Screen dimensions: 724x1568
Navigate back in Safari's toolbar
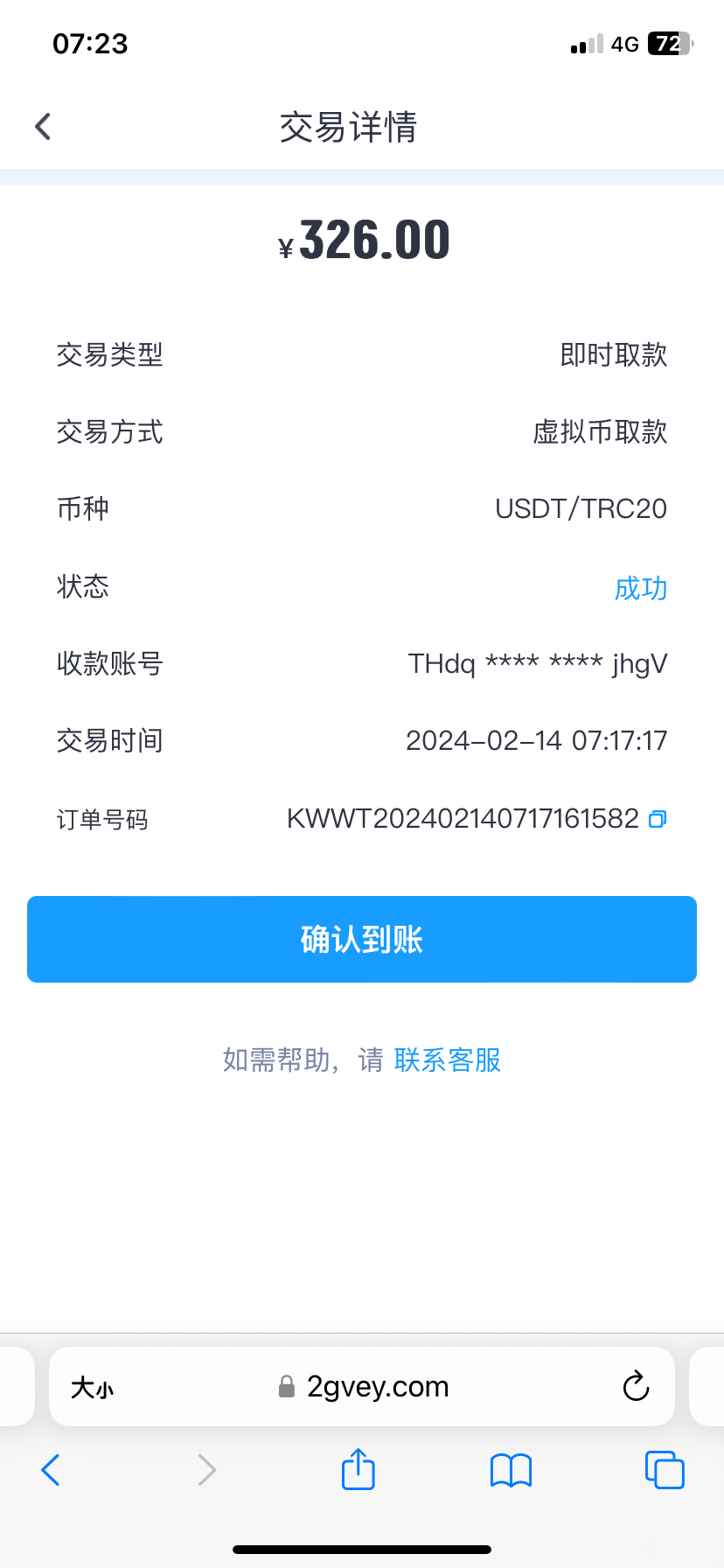[51, 1470]
